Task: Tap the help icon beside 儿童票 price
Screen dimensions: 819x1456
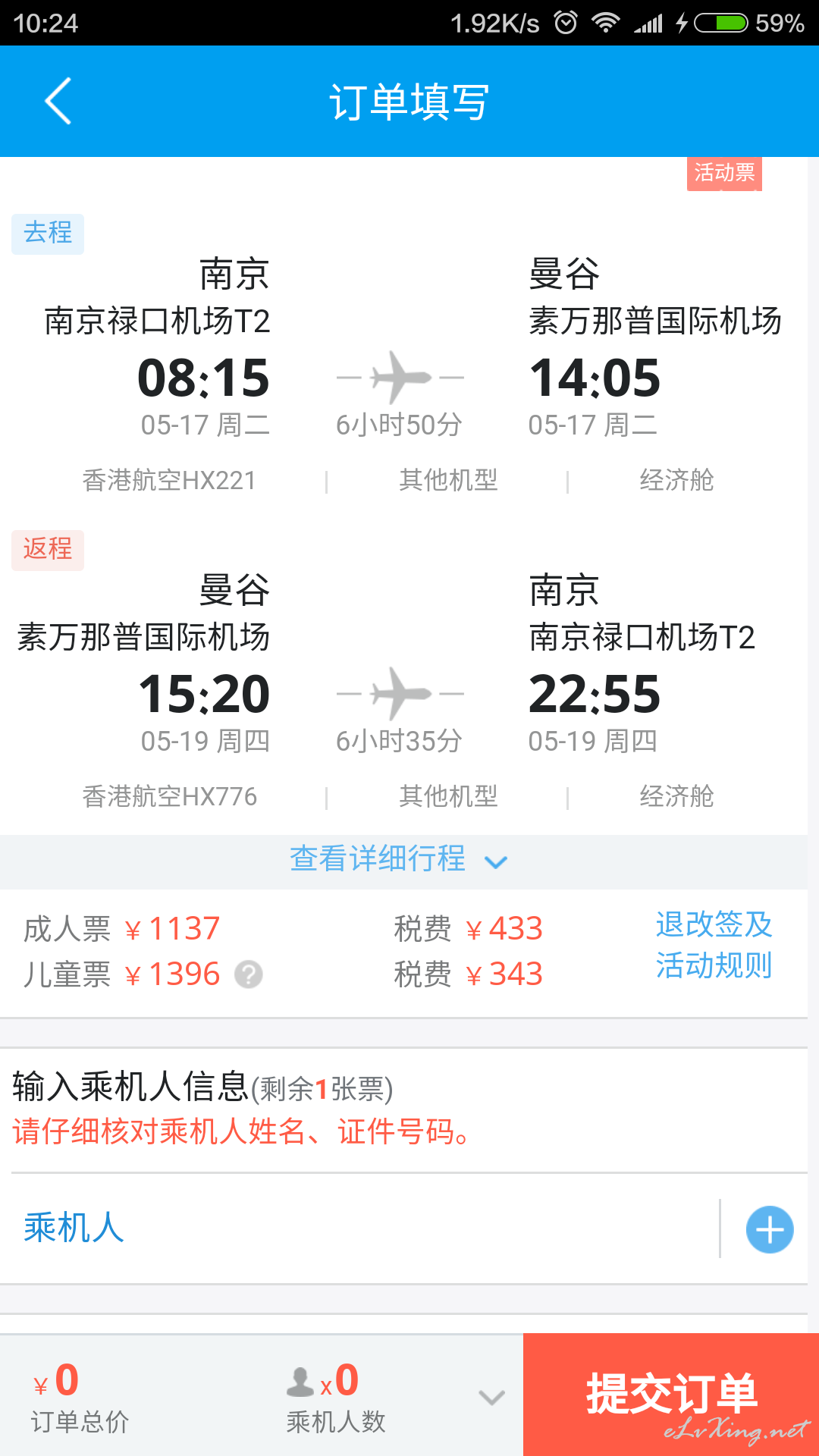Action: [249, 974]
